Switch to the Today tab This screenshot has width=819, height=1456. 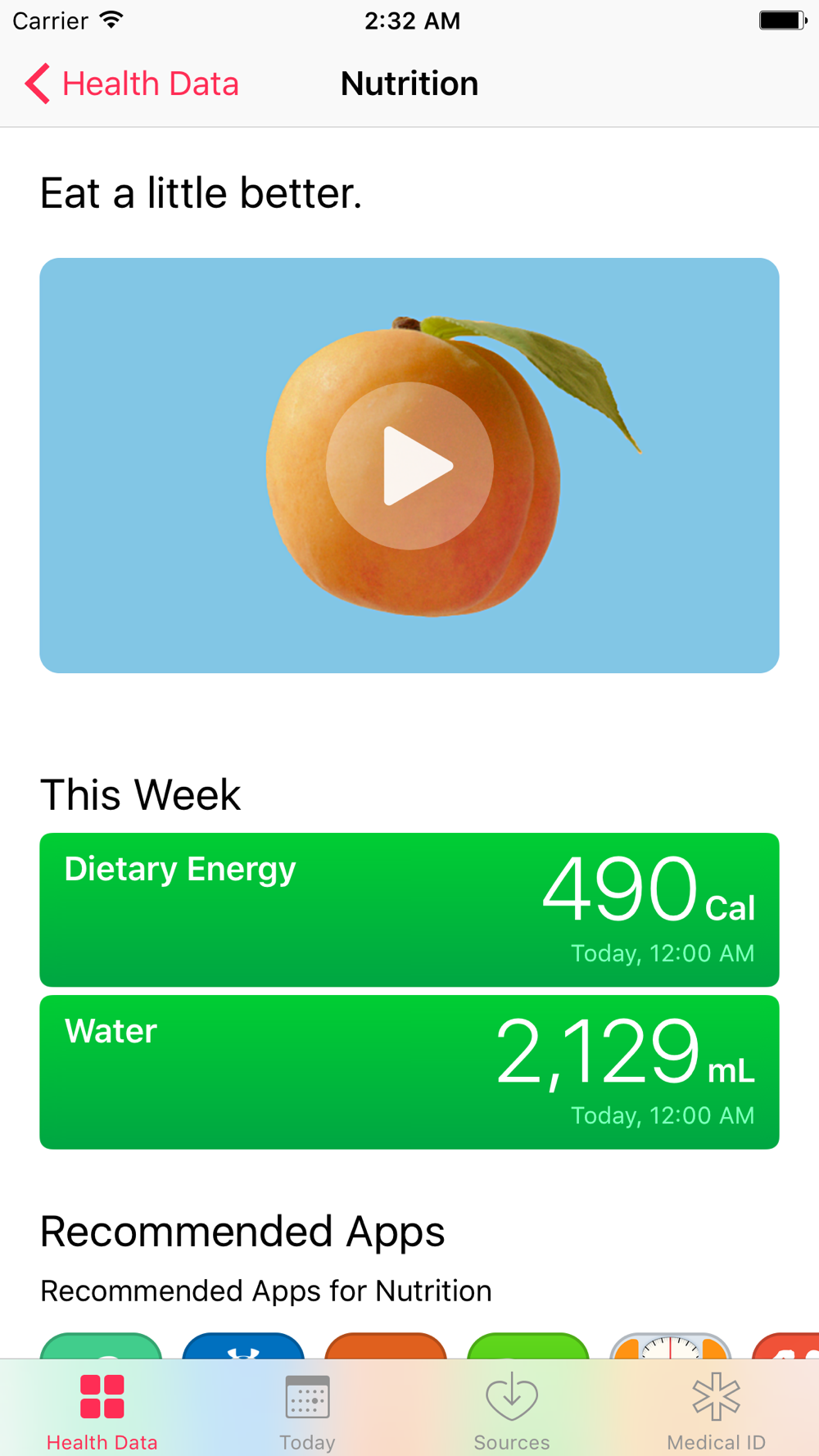click(307, 1412)
